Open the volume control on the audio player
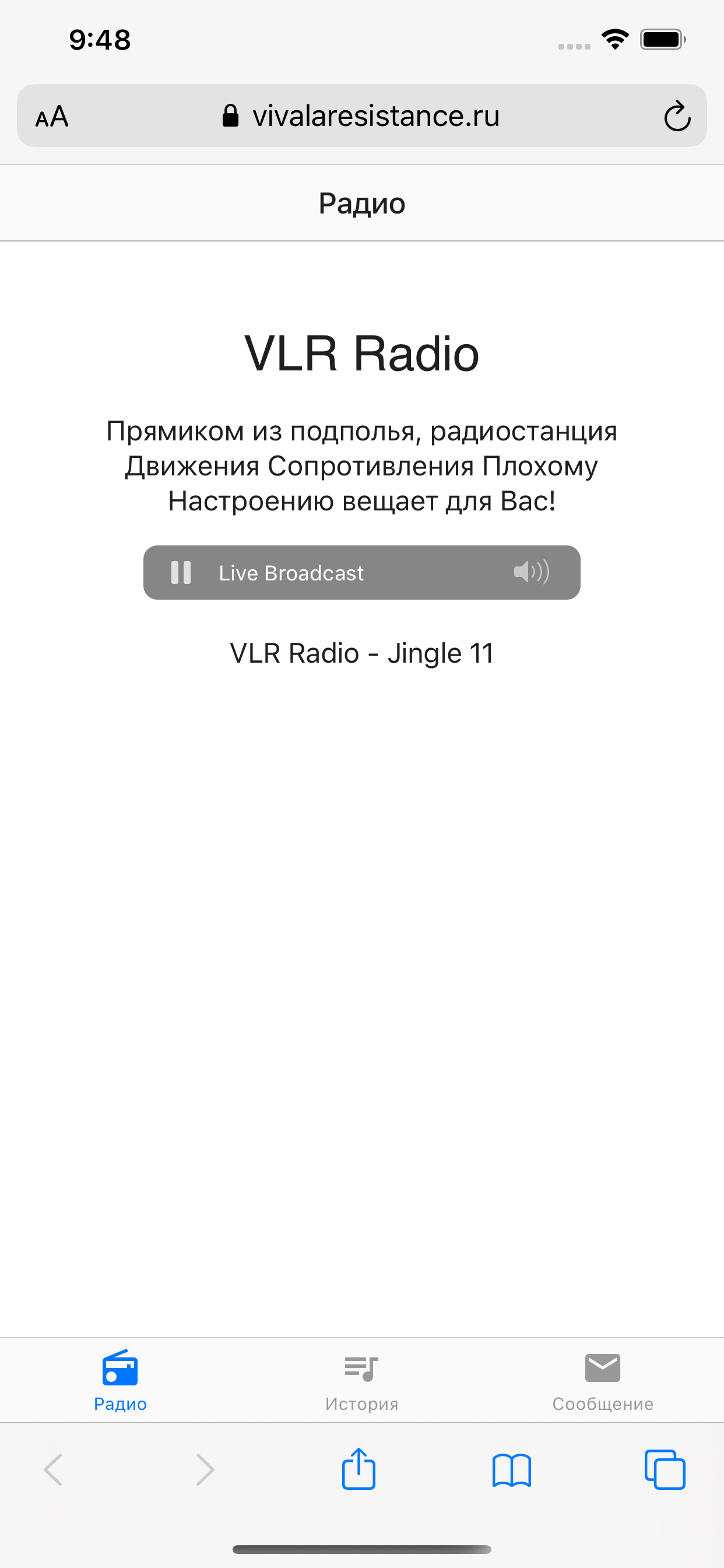Viewport: 724px width, 1568px height. click(x=531, y=572)
